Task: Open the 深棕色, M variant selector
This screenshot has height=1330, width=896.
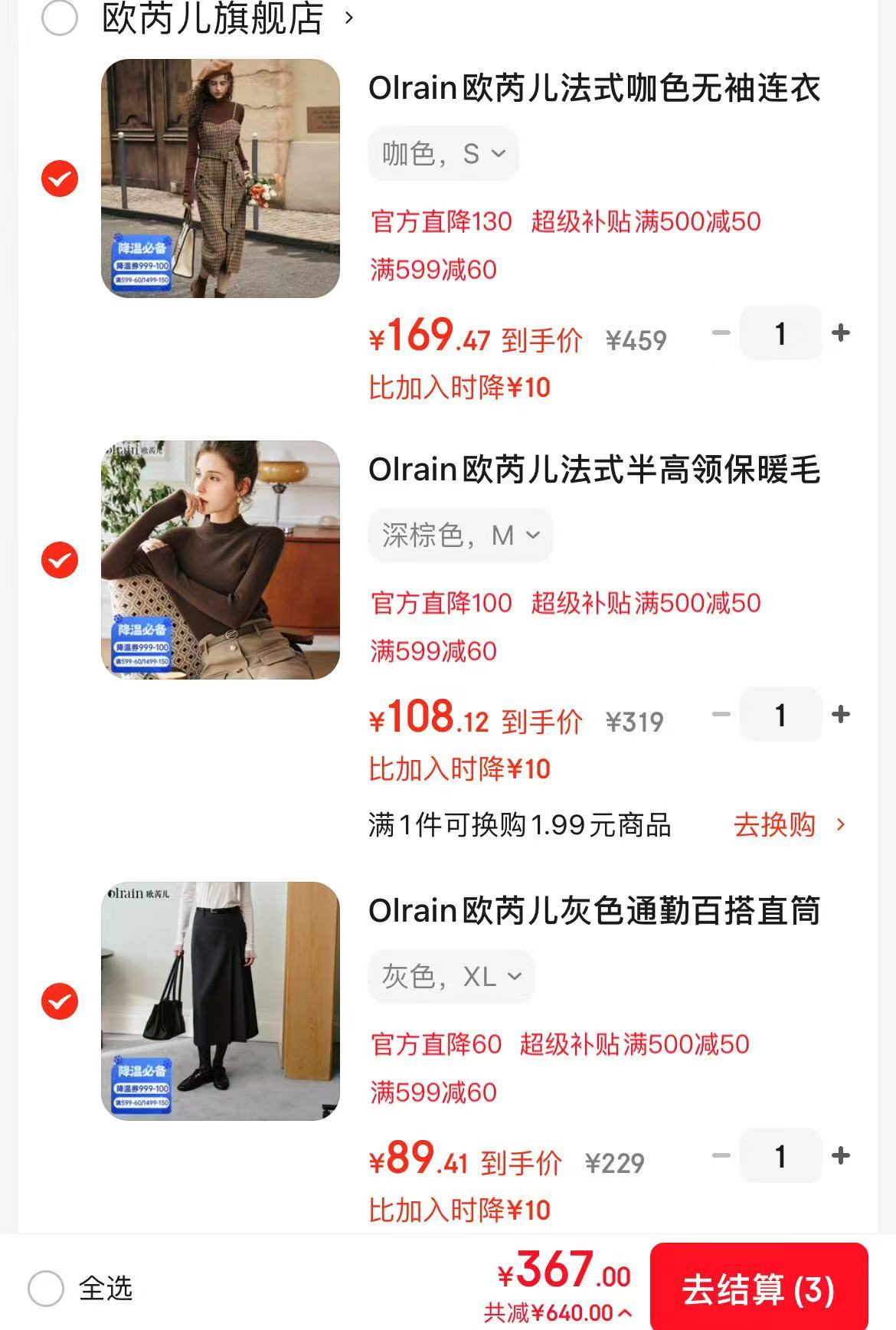Action: (461, 535)
